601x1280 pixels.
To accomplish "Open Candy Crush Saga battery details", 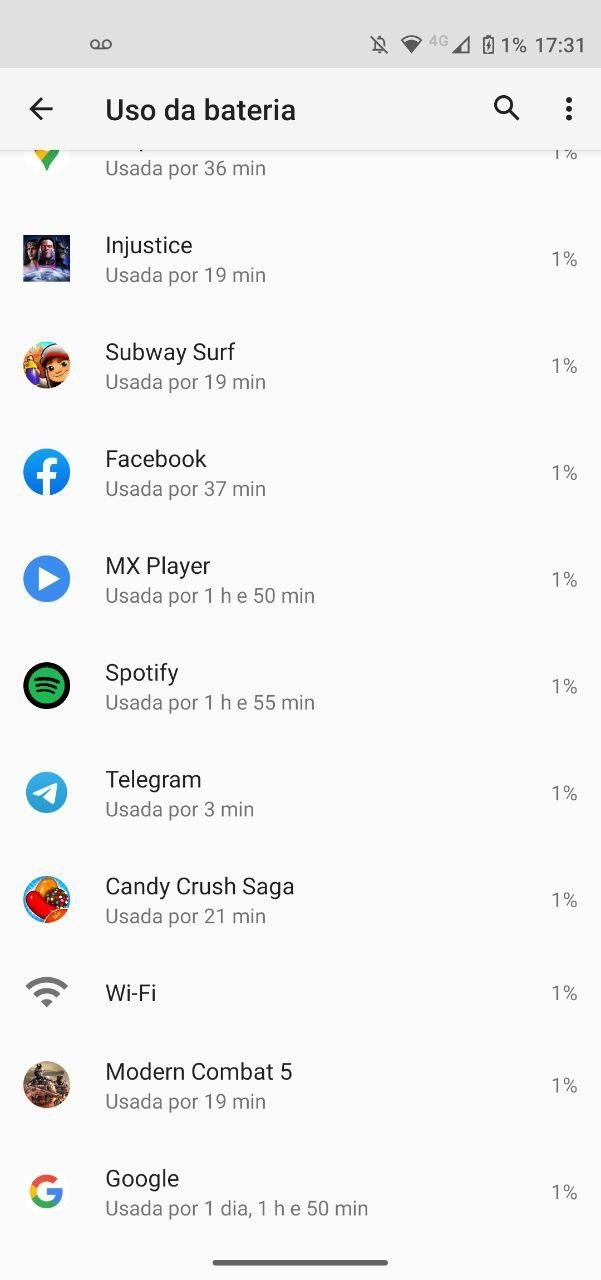I will [300, 900].
